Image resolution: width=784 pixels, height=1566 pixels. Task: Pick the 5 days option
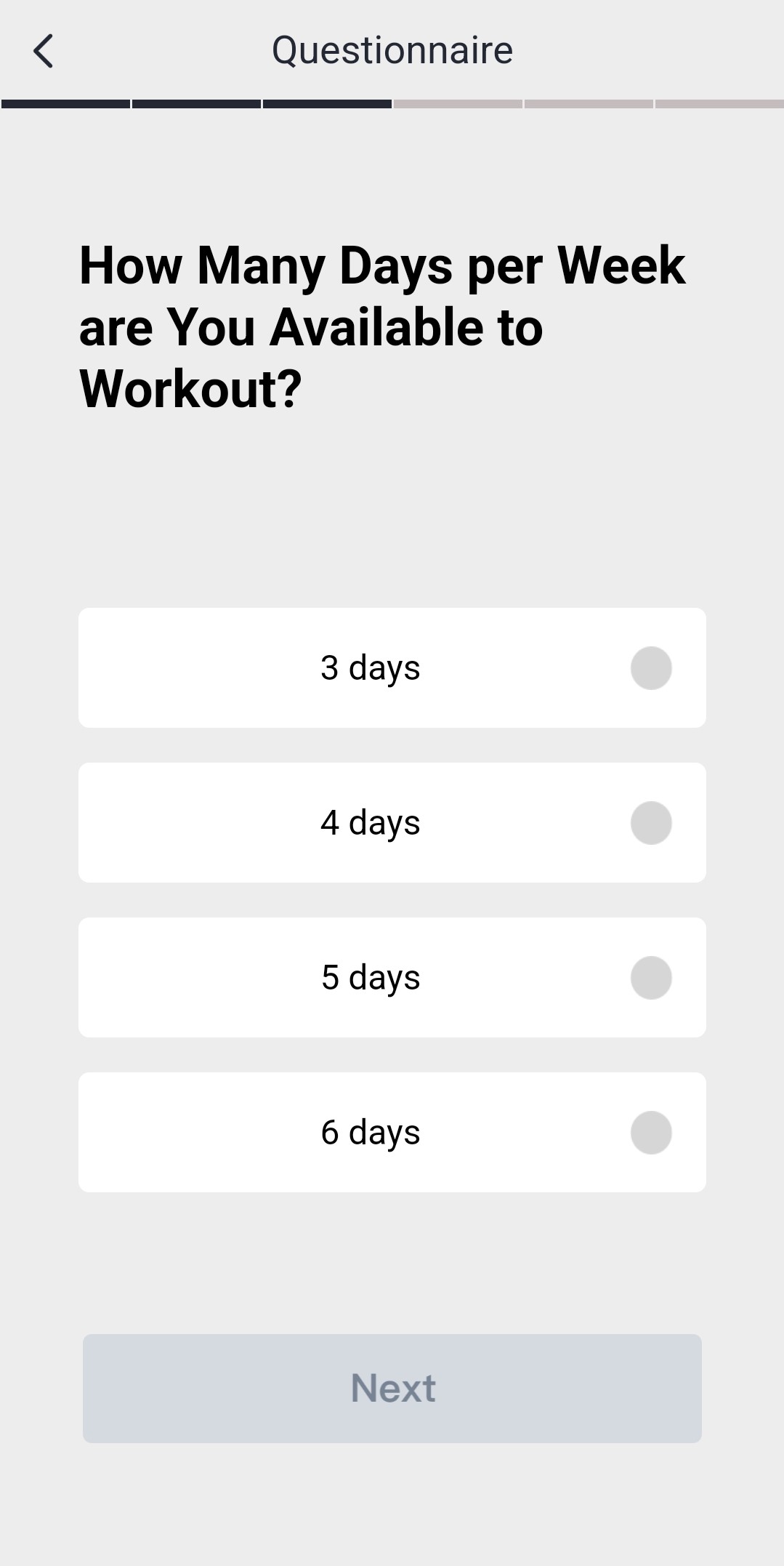point(392,977)
